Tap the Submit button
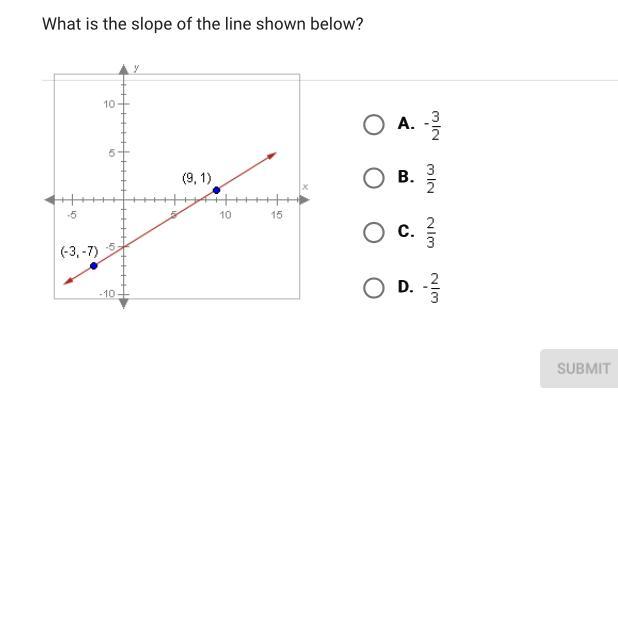The height and width of the screenshot is (618, 618). click(582, 368)
